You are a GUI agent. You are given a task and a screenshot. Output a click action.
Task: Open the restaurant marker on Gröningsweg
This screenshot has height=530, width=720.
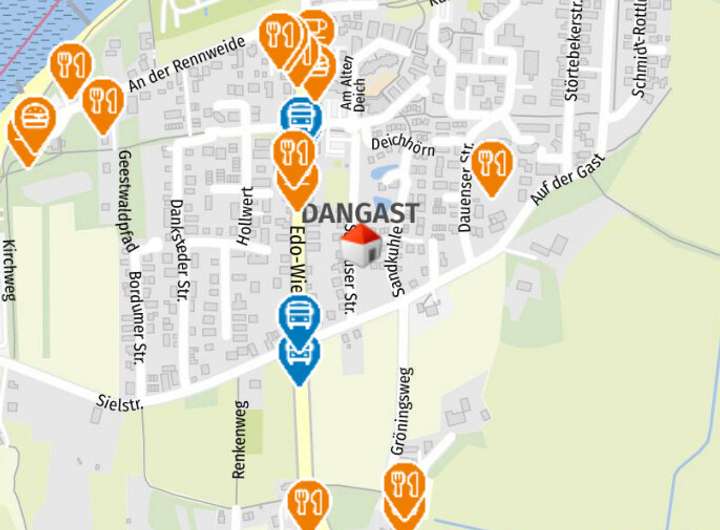(404, 487)
